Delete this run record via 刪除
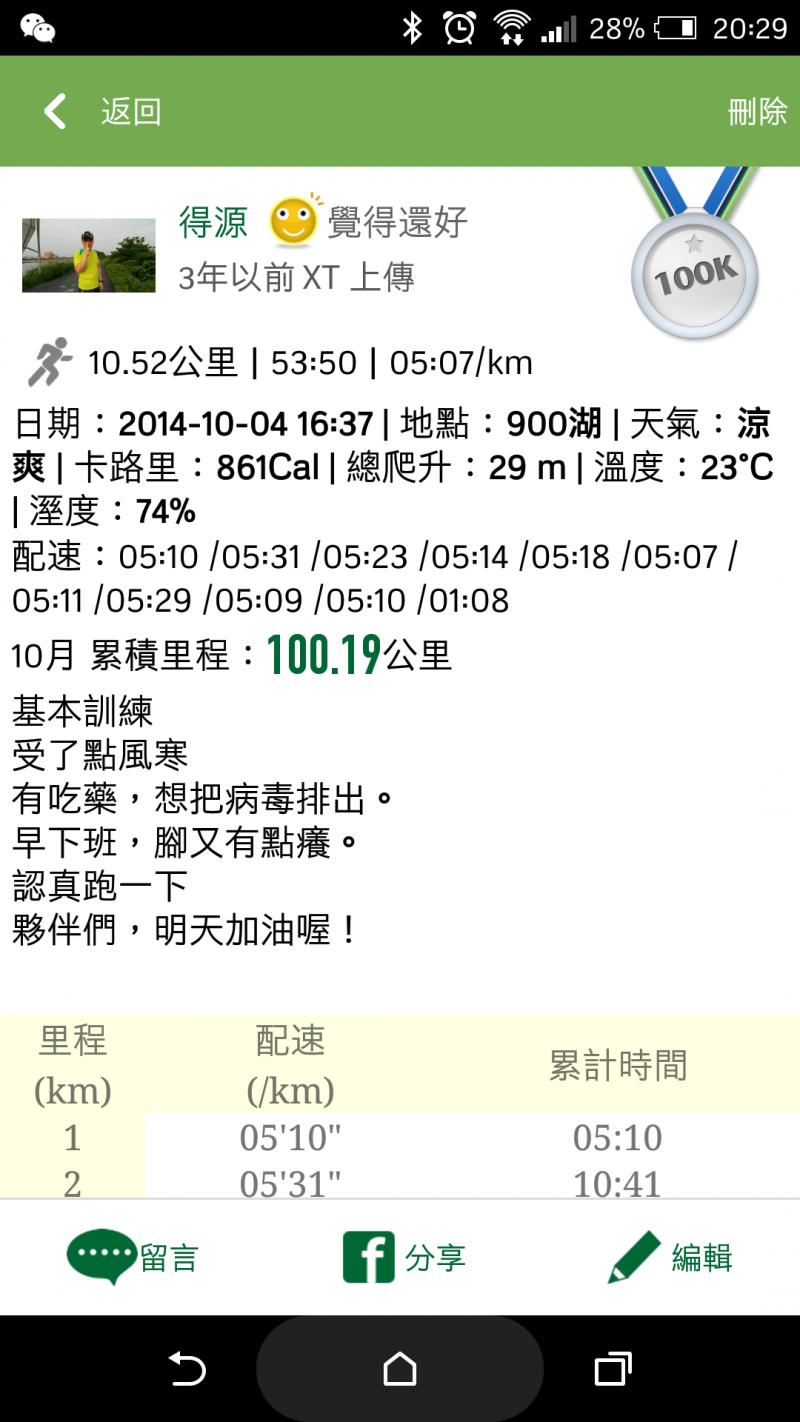 tap(757, 111)
